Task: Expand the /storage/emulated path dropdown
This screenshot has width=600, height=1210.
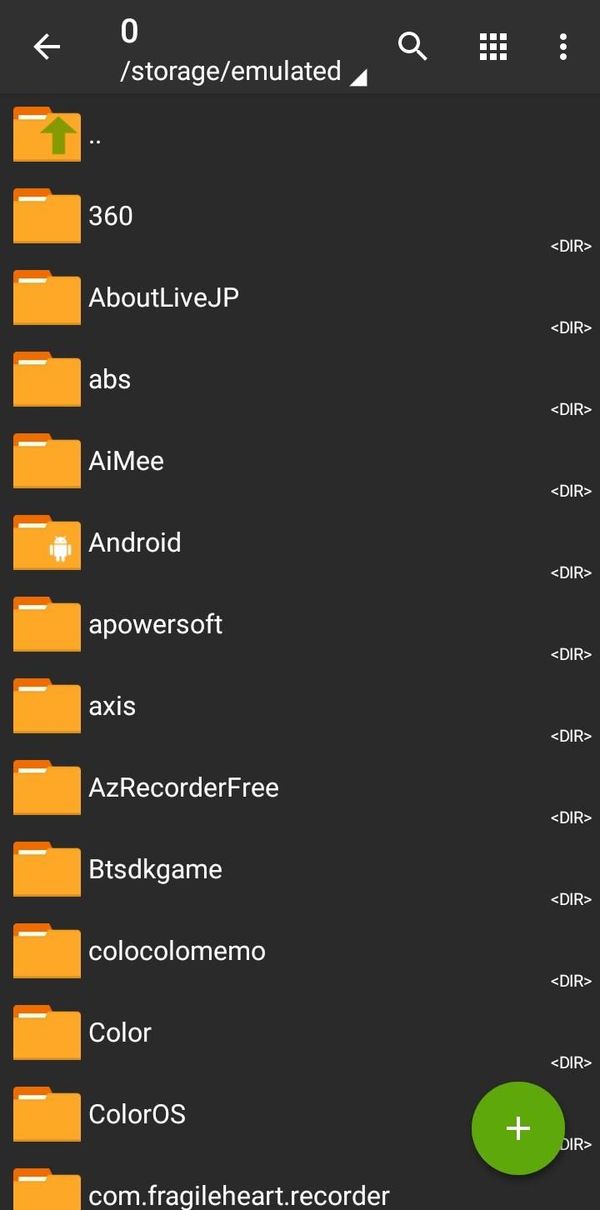Action: 243,72
